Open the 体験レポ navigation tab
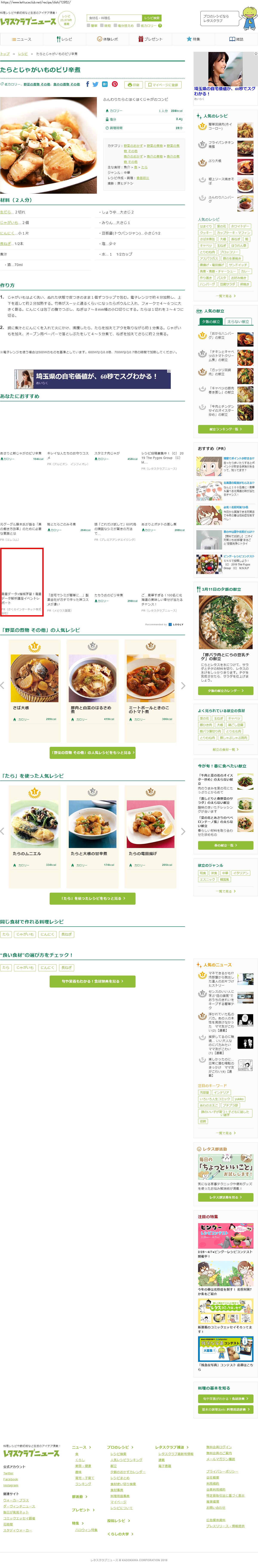The image size is (258, 1568). click(x=108, y=39)
